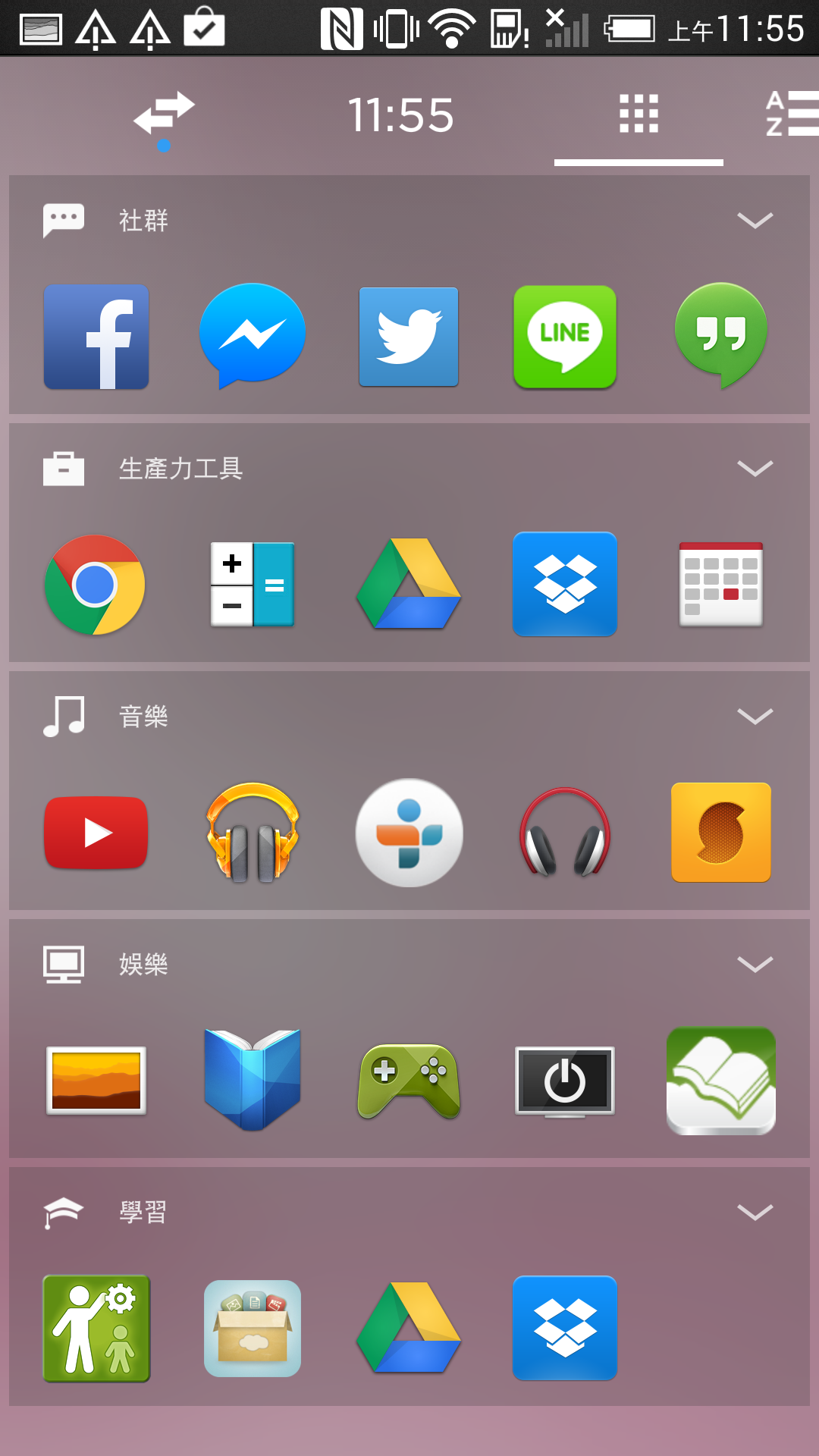Screen dimensions: 819x1456
Task: Expand the 音樂 group chevron
Action: coord(755,717)
